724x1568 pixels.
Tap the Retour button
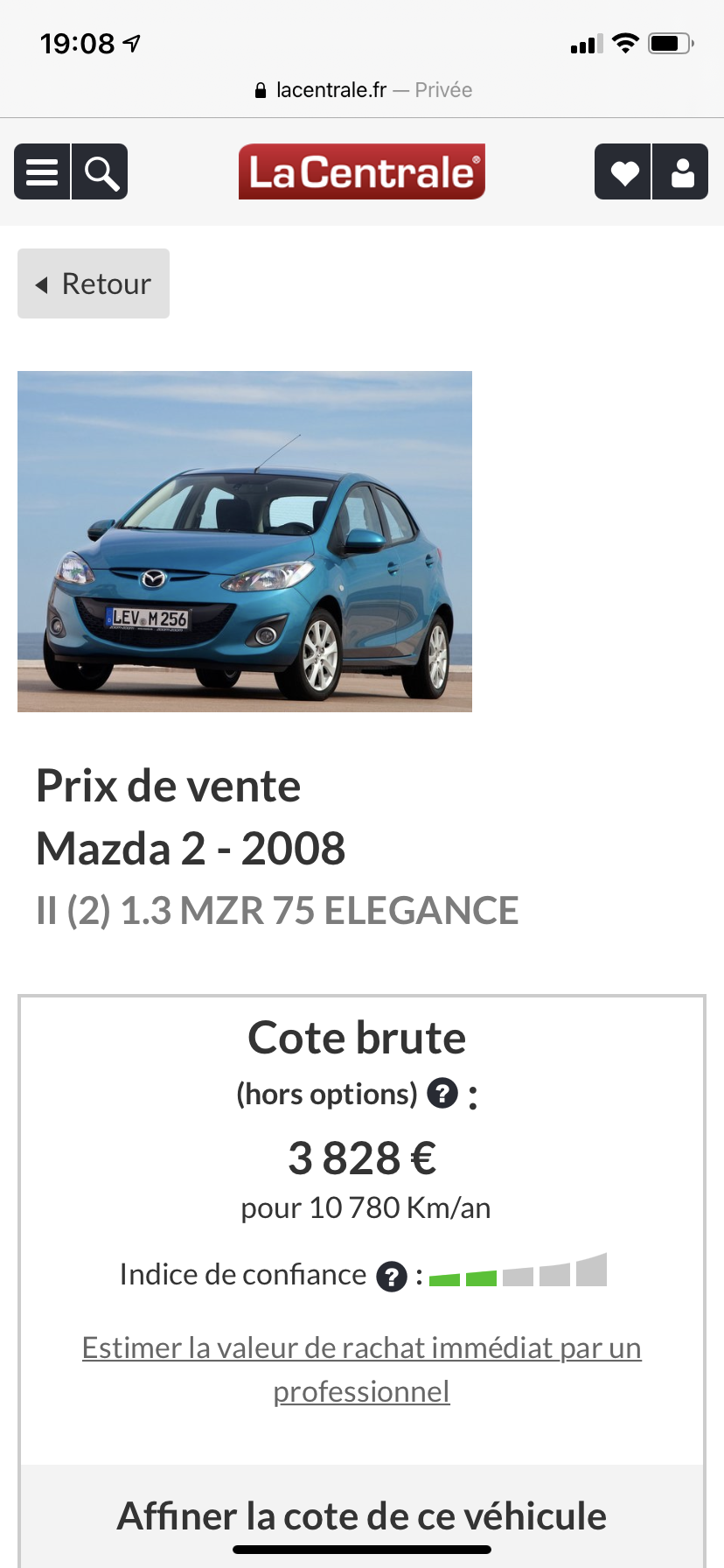[x=94, y=283]
